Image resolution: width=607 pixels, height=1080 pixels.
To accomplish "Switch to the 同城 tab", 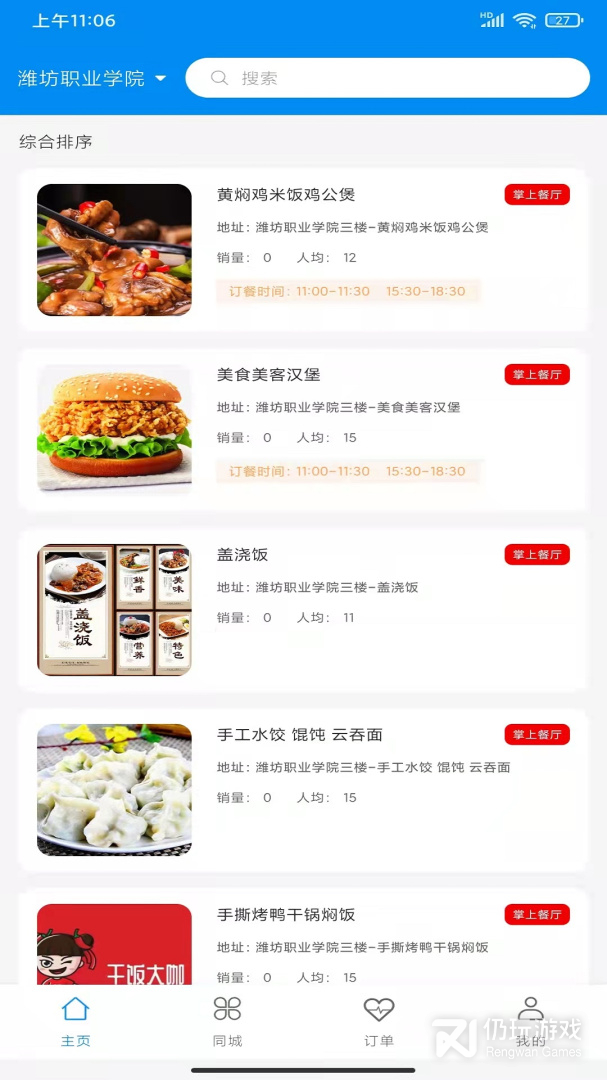I will 227,1022.
